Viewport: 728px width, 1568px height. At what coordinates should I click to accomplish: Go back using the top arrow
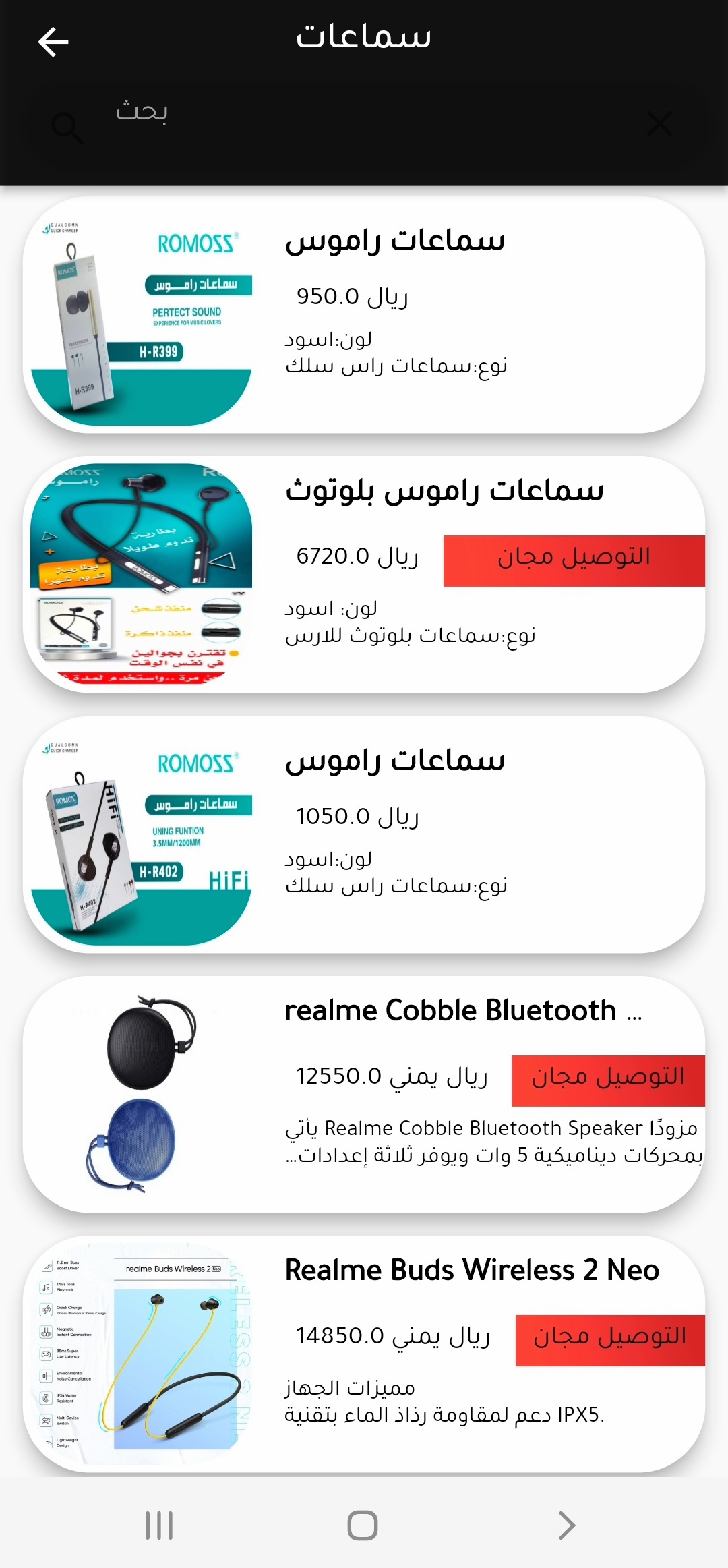pos(53,42)
